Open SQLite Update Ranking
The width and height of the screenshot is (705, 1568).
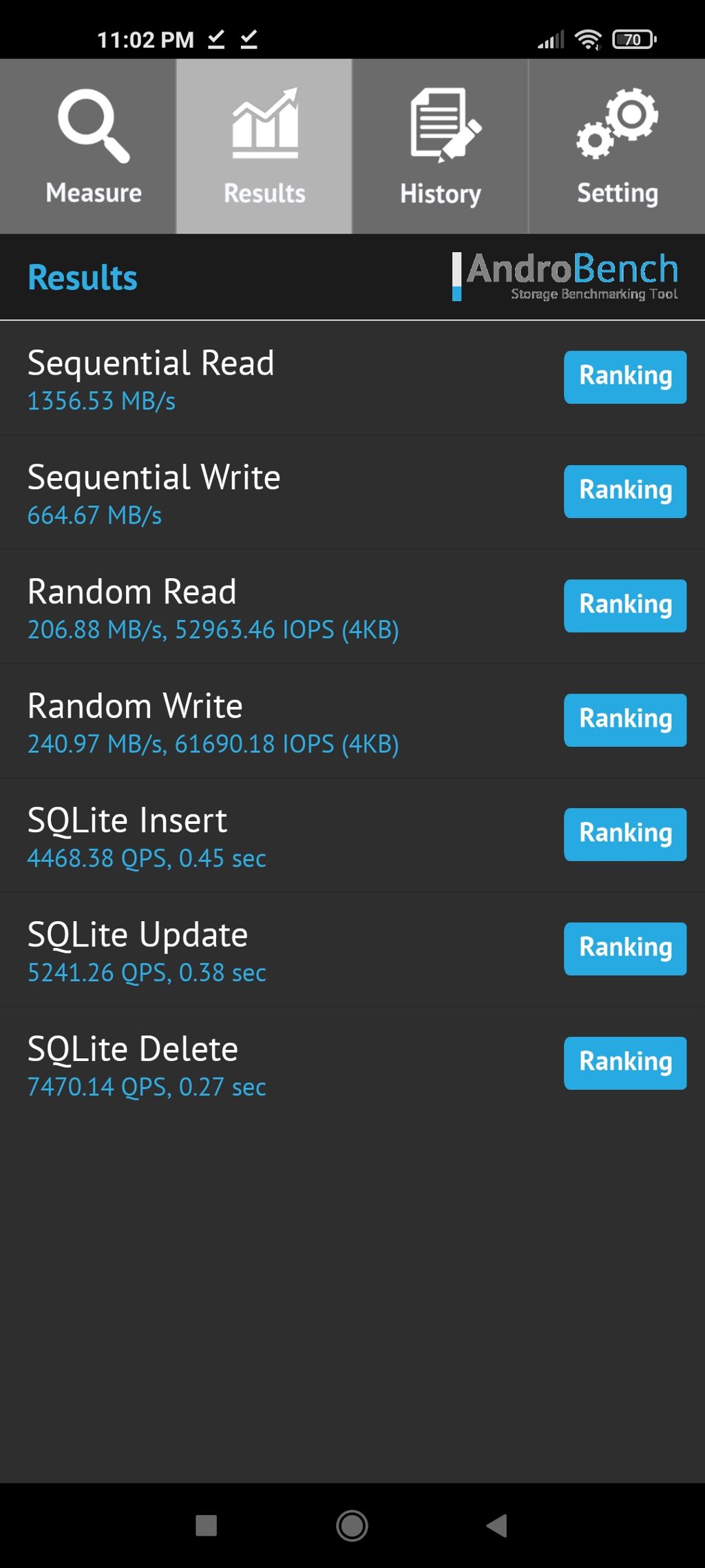pyautogui.click(x=625, y=949)
